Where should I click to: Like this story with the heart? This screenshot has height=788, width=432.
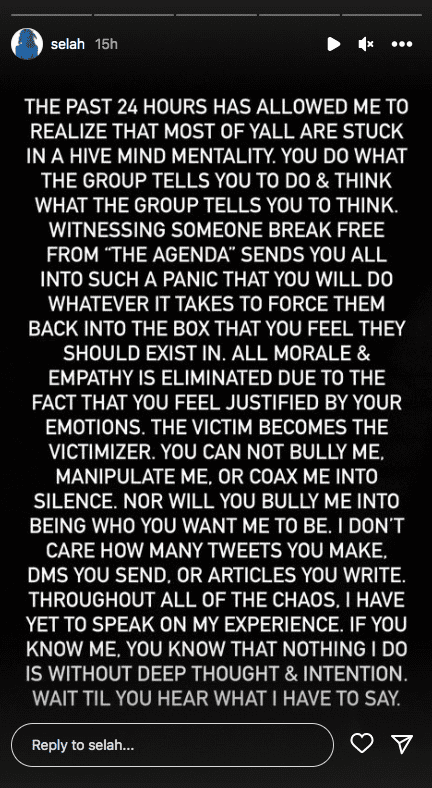362,743
